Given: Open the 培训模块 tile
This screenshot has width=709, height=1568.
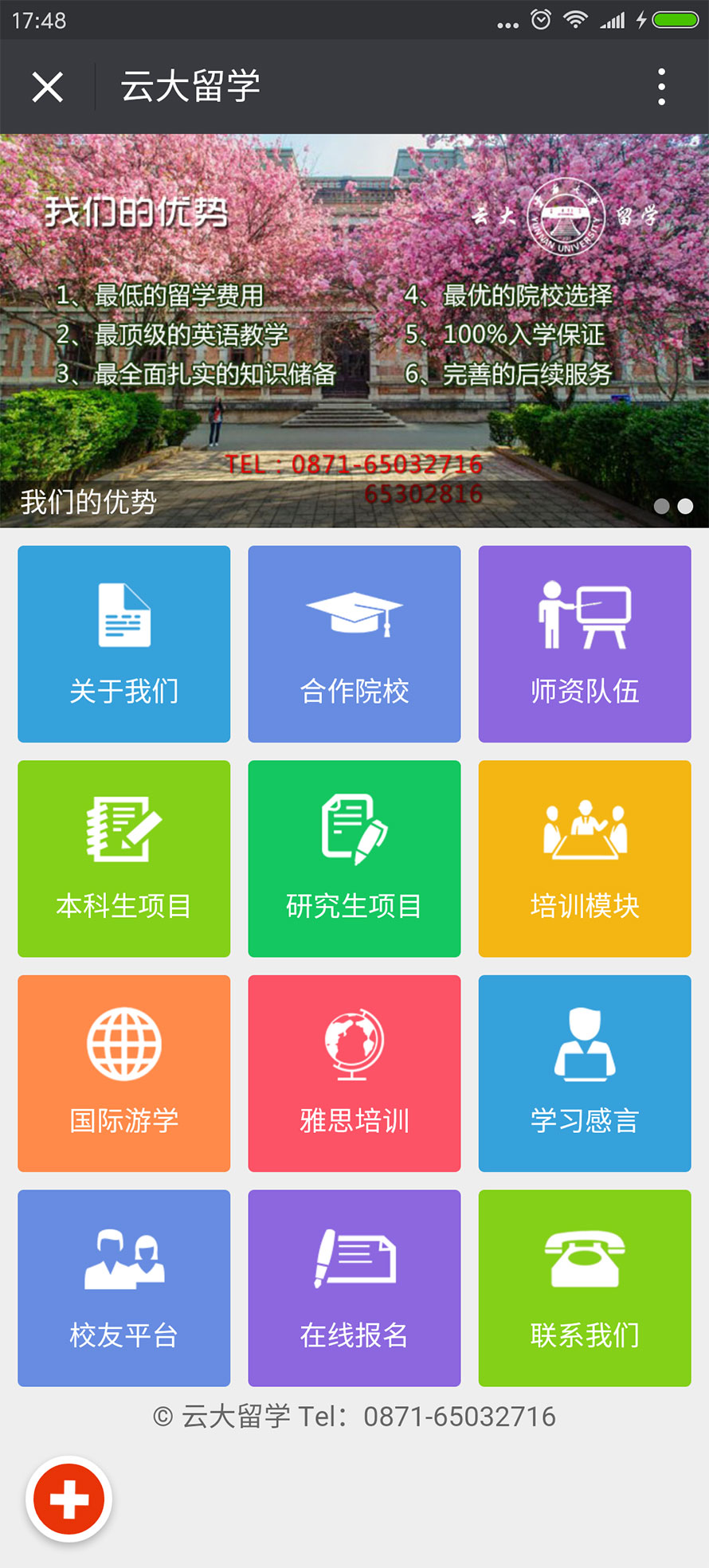Looking at the screenshot, I should [585, 859].
